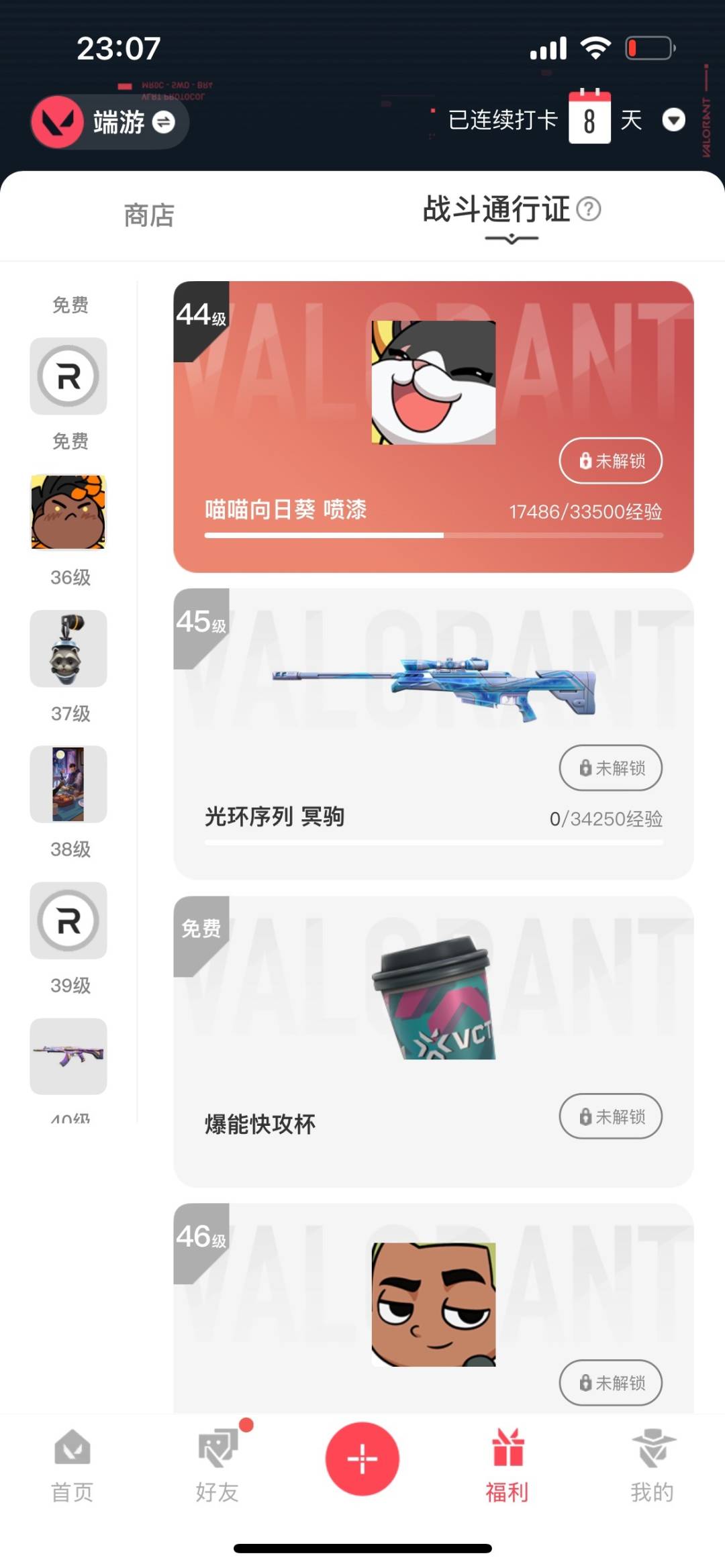Select the level 36 reward thumbnail
The width and height of the screenshot is (725, 1568).
pyautogui.click(x=68, y=513)
